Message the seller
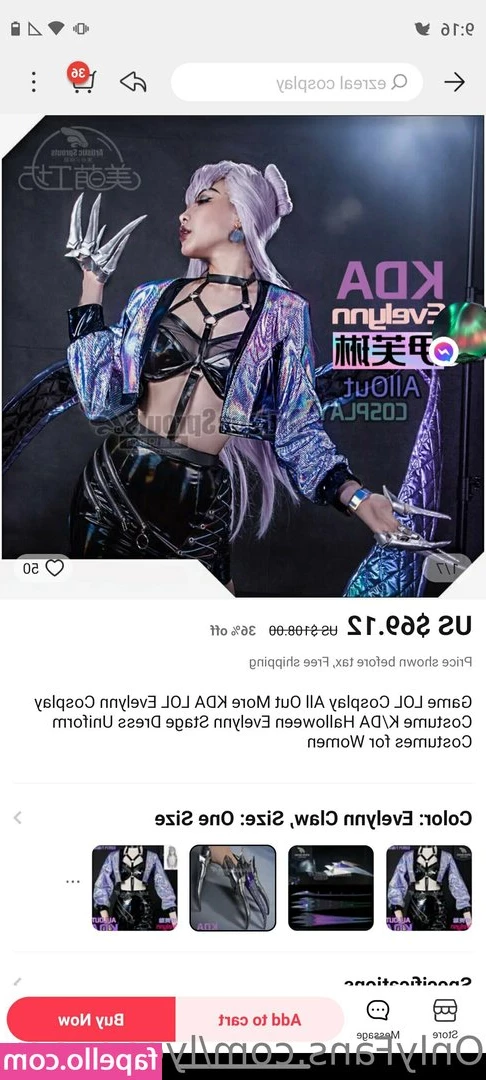Screen dimensions: 486x1080 (x=378, y=1019)
